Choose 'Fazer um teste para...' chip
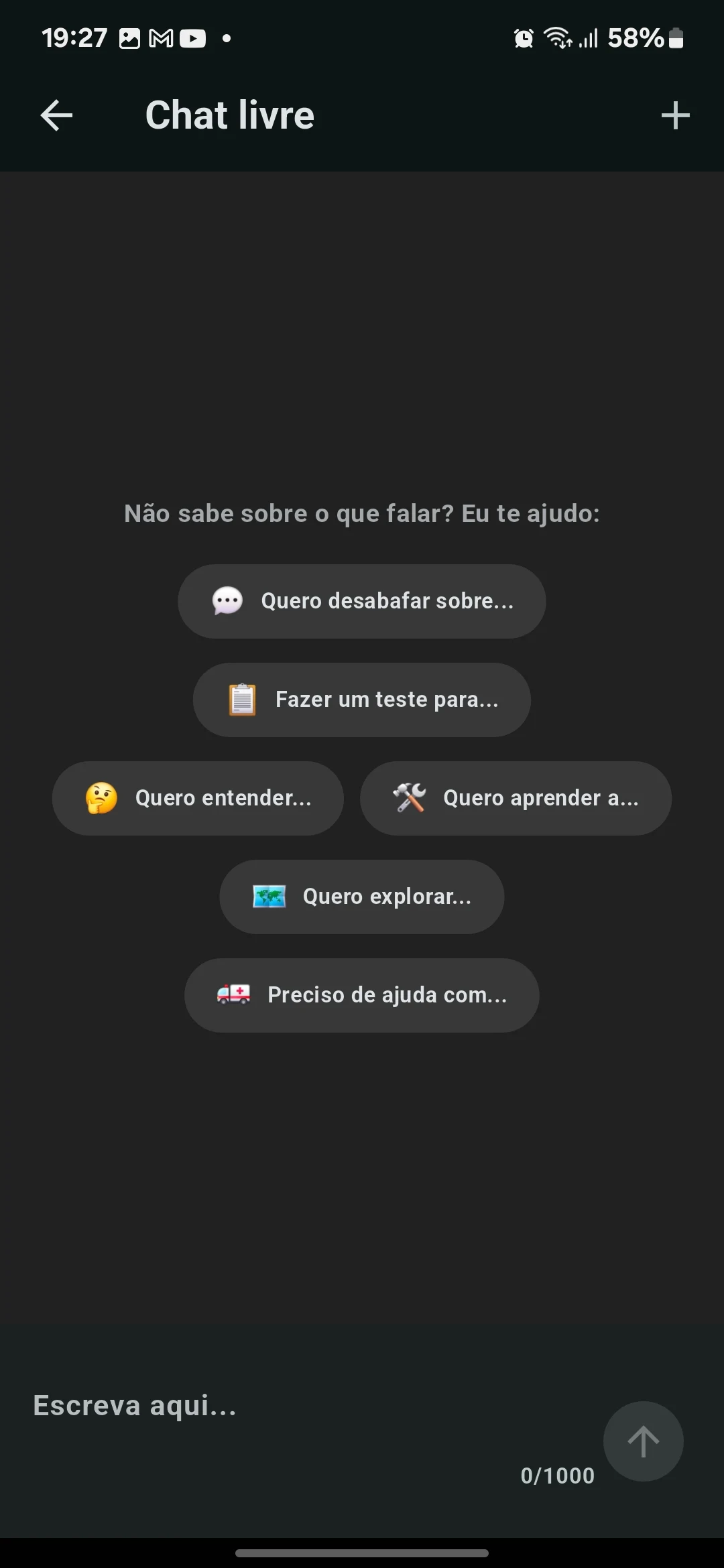This screenshot has width=724, height=1568. click(362, 700)
